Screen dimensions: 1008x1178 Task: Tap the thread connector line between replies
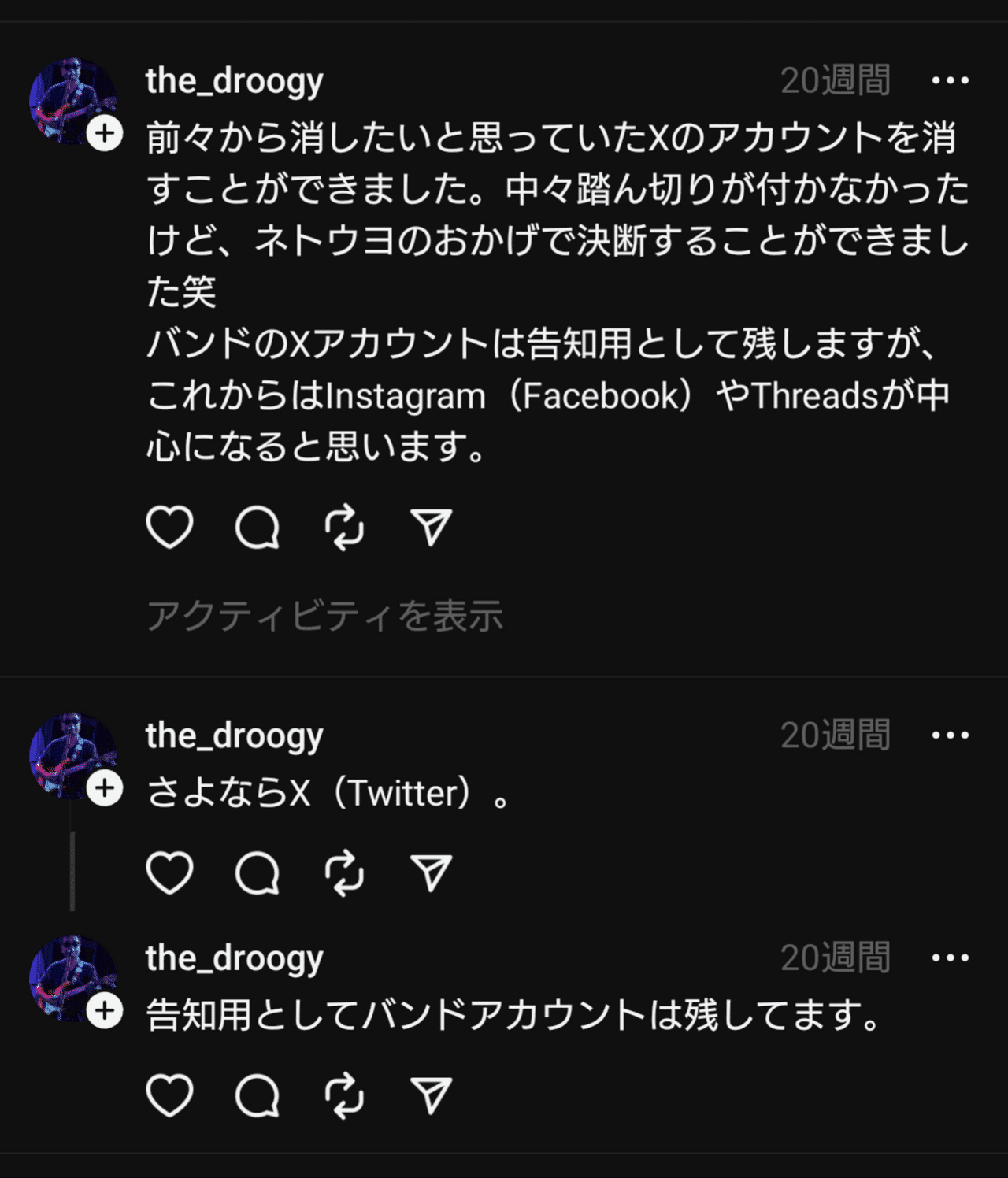72,870
